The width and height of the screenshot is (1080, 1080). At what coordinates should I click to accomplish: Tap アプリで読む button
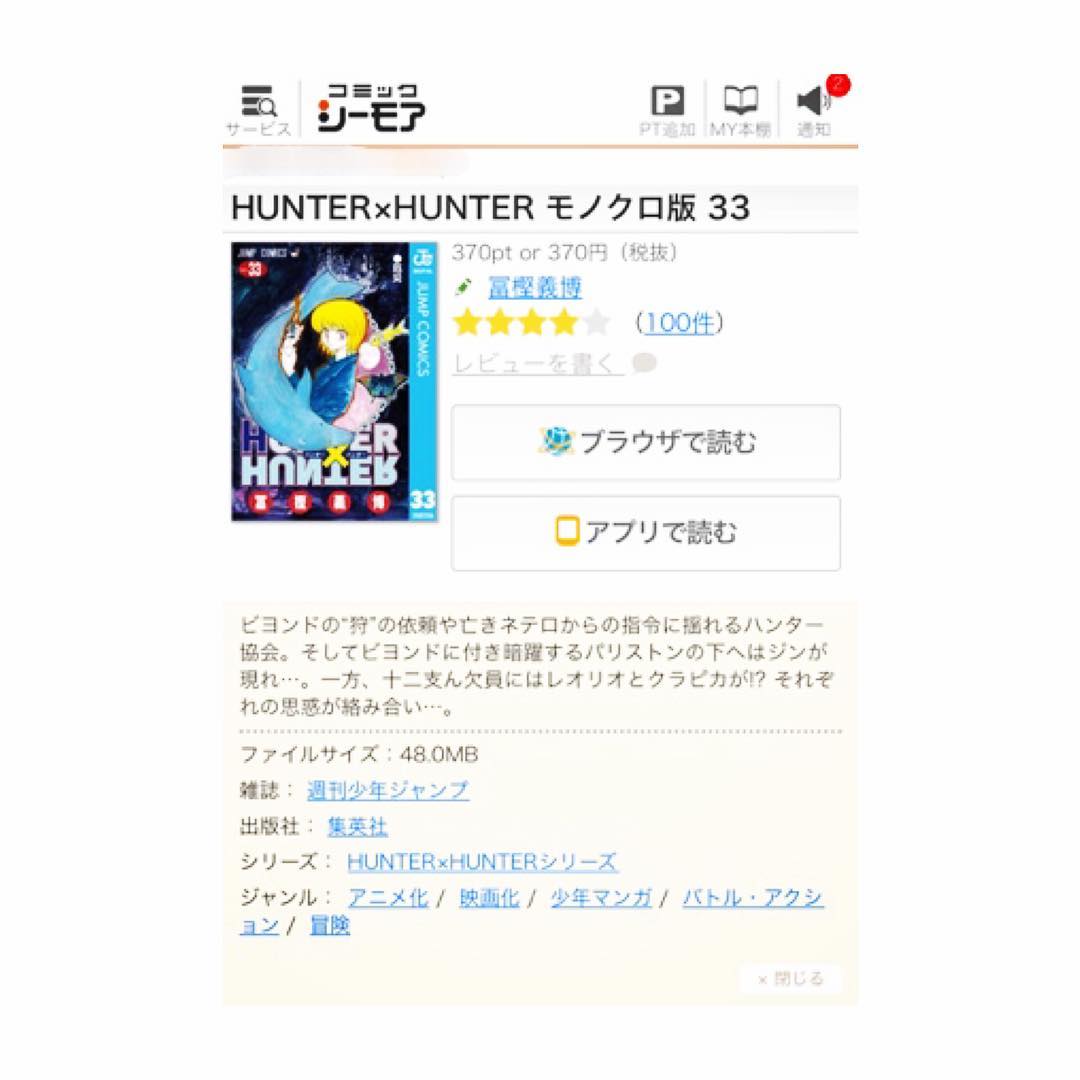(x=646, y=533)
